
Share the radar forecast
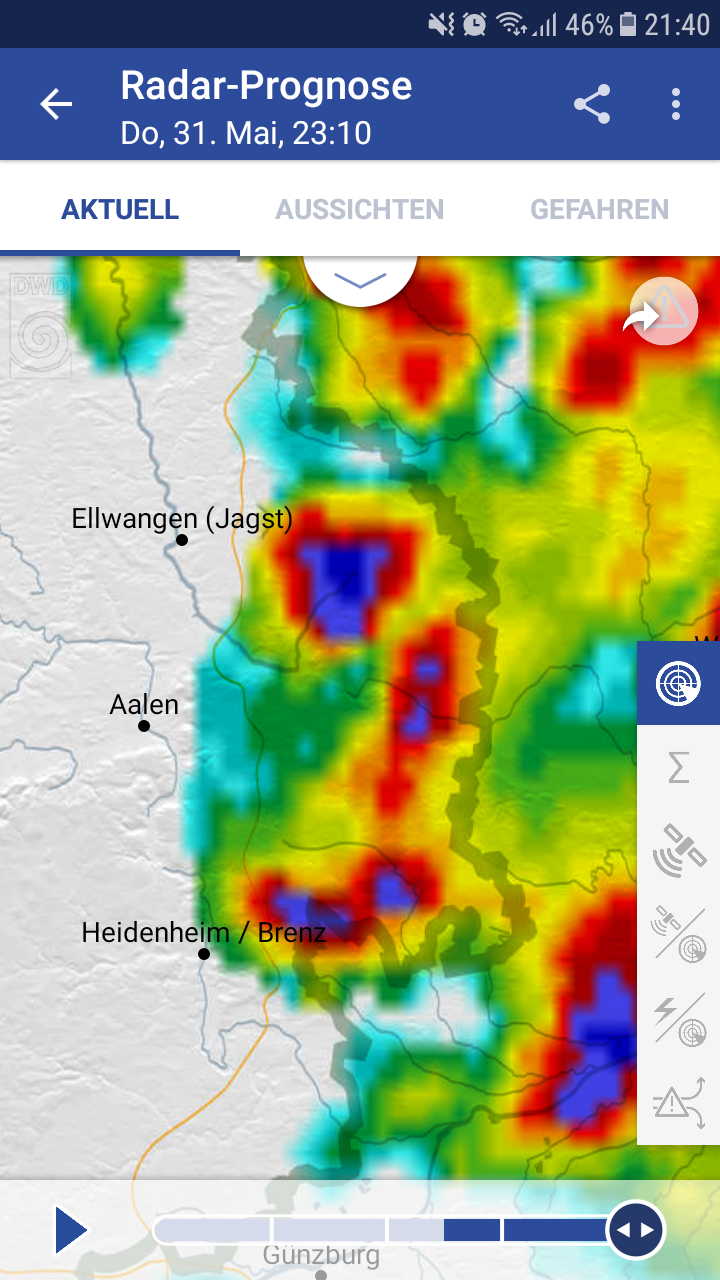pyautogui.click(x=592, y=104)
